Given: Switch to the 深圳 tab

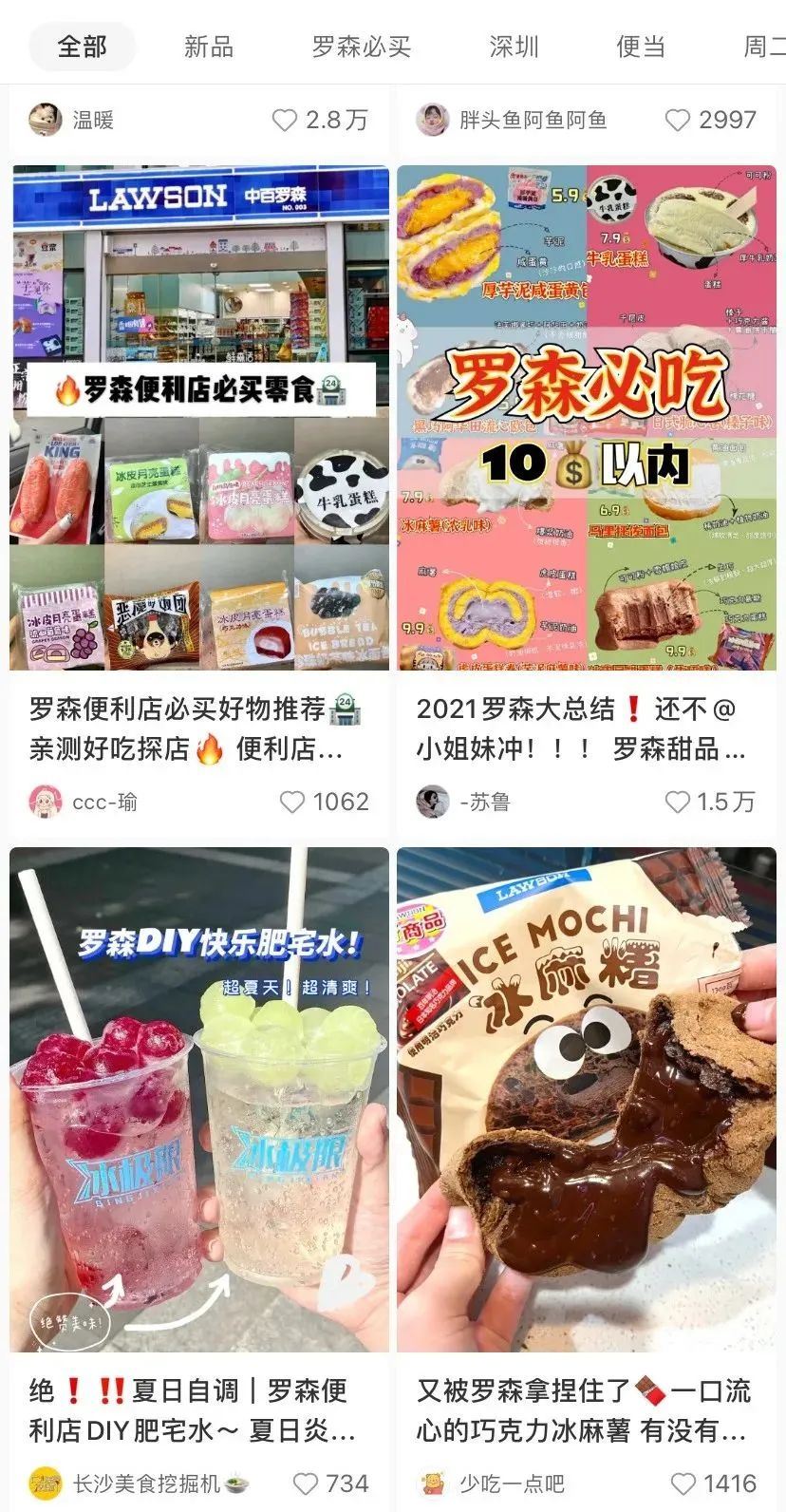Looking at the screenshot, I should 514,46.
